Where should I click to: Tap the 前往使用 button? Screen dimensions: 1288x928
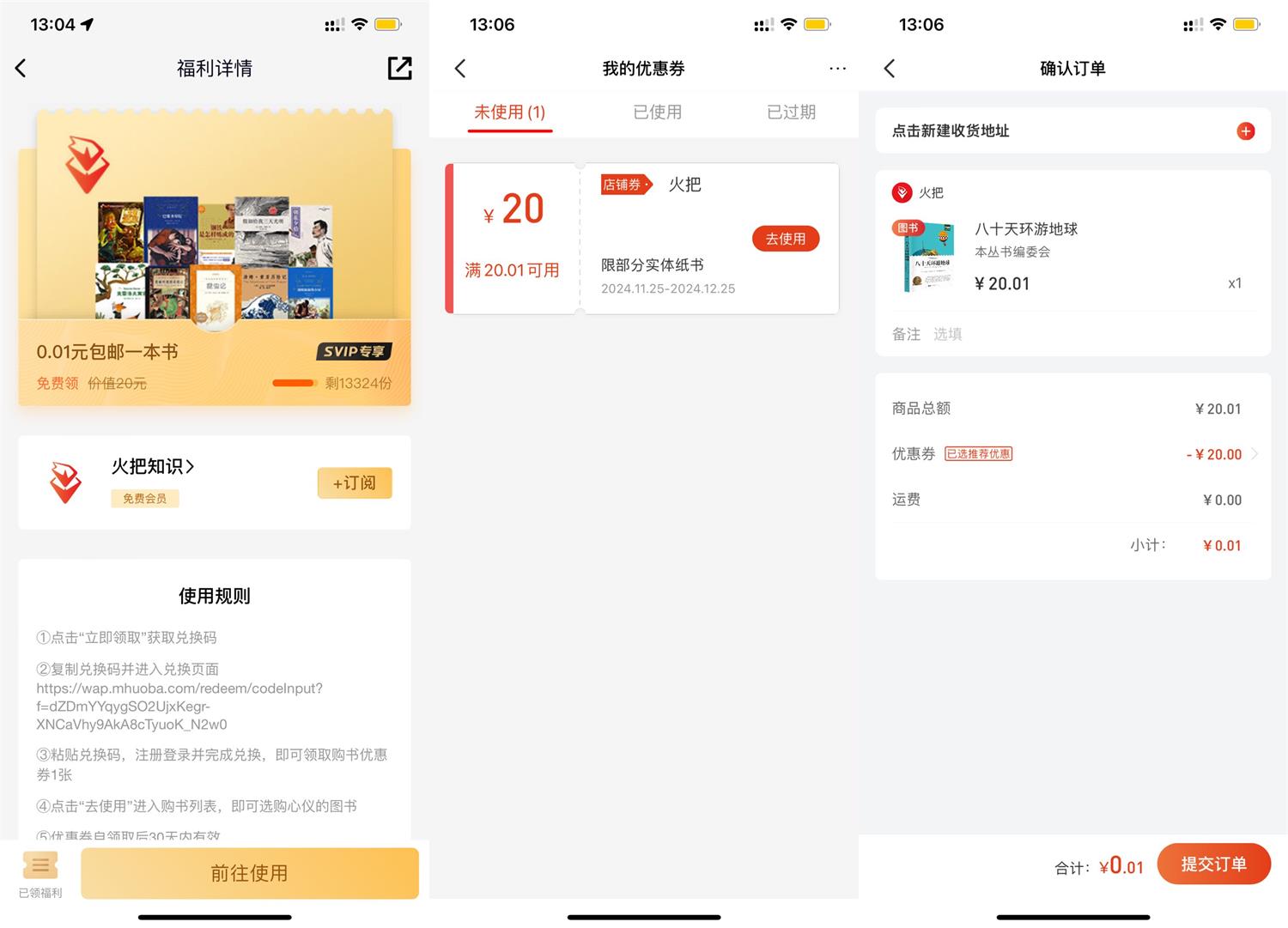249,873
